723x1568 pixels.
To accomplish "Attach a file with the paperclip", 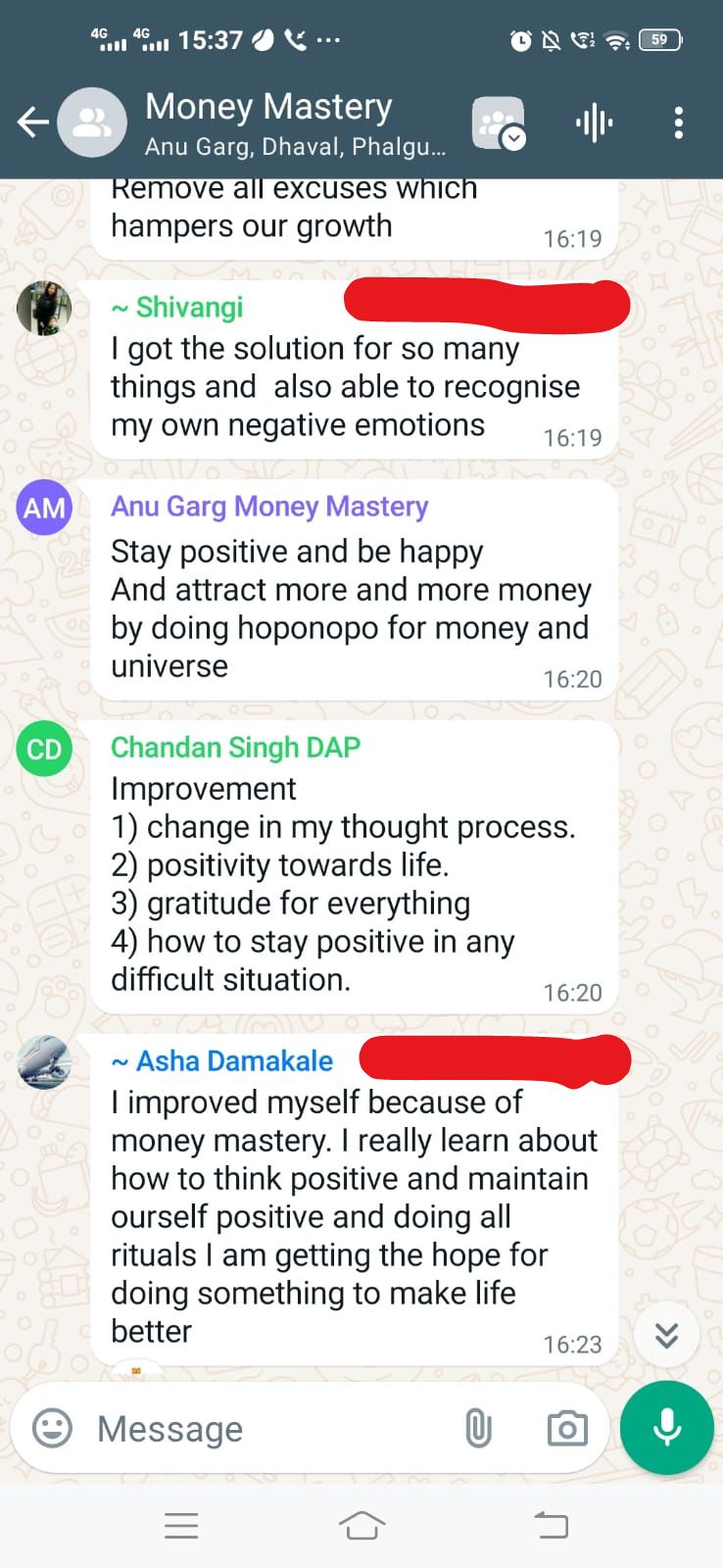I will tap(478, 1429).
